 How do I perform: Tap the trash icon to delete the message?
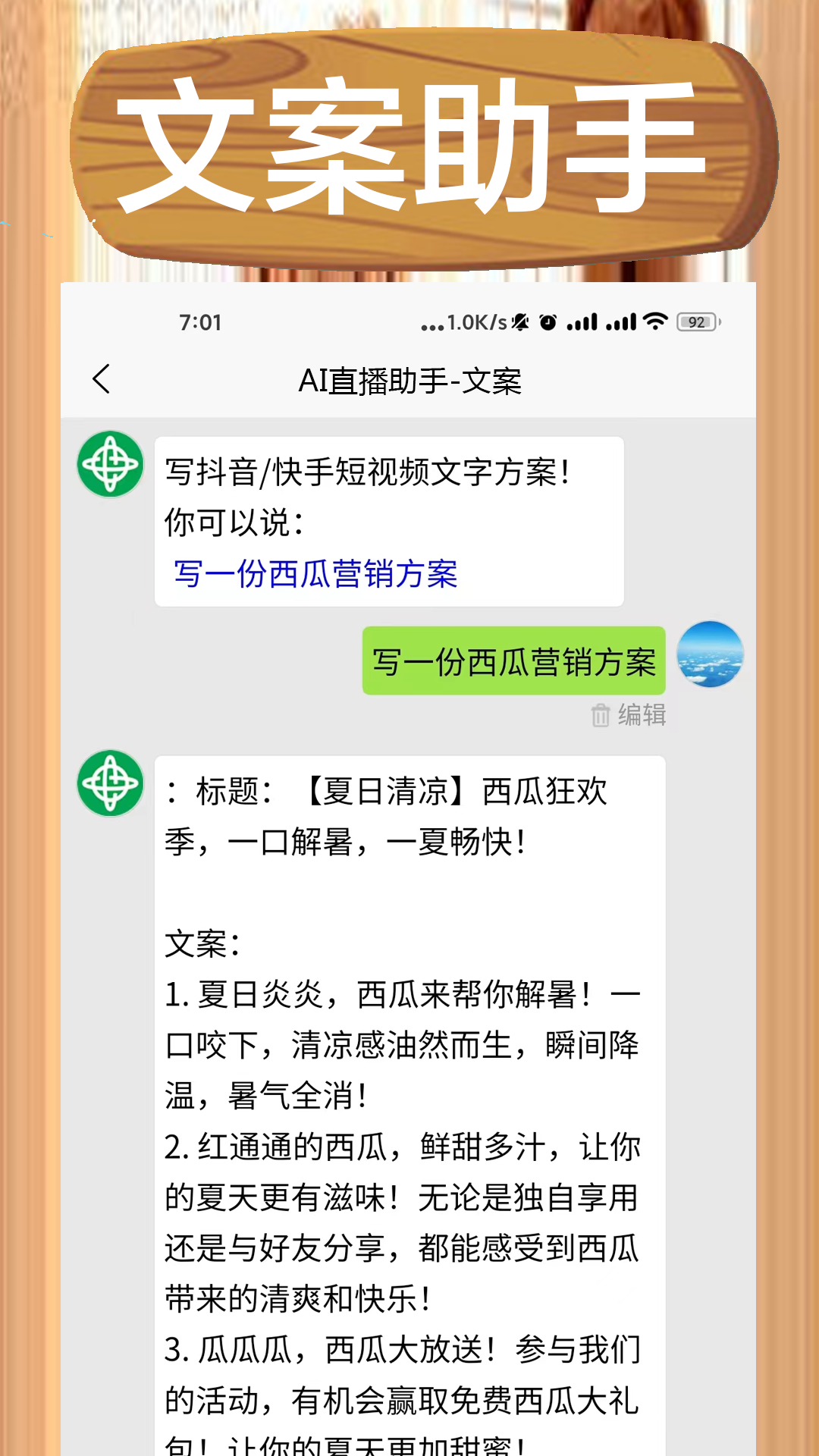coord(601,714)
